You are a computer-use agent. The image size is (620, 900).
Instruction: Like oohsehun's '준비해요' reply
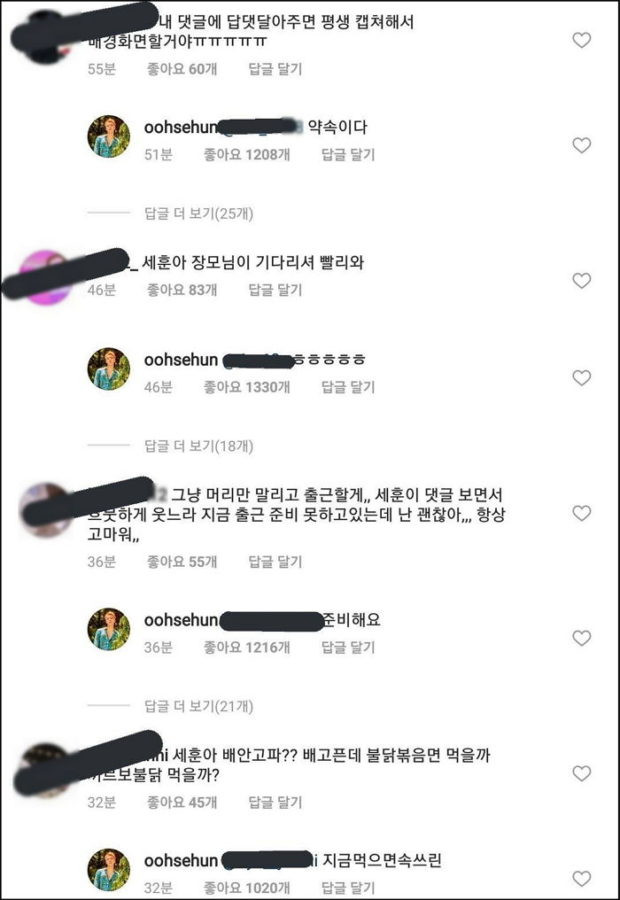click(581, 638)
